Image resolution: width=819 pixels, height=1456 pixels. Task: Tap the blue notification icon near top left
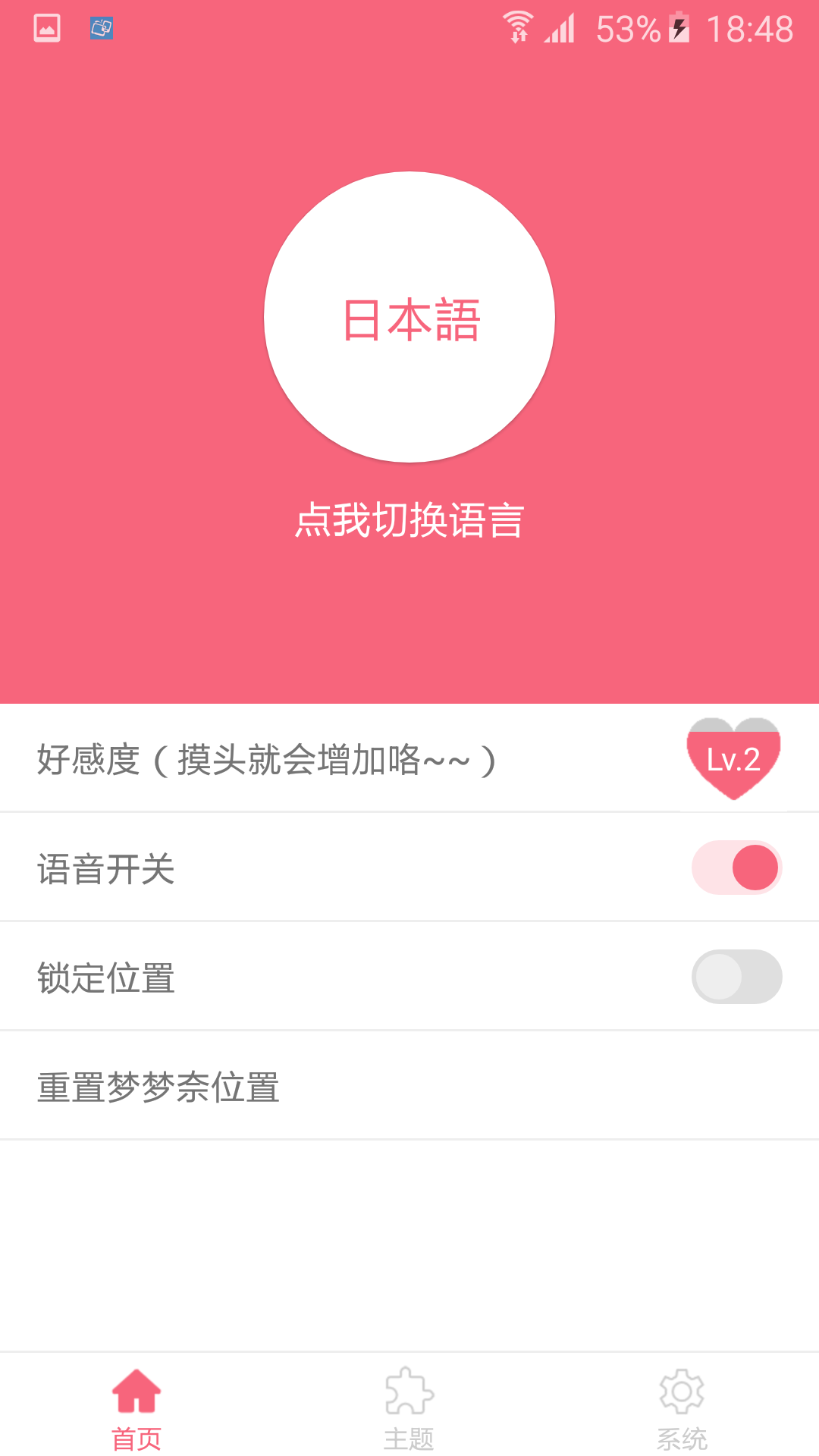click(101, 29)
